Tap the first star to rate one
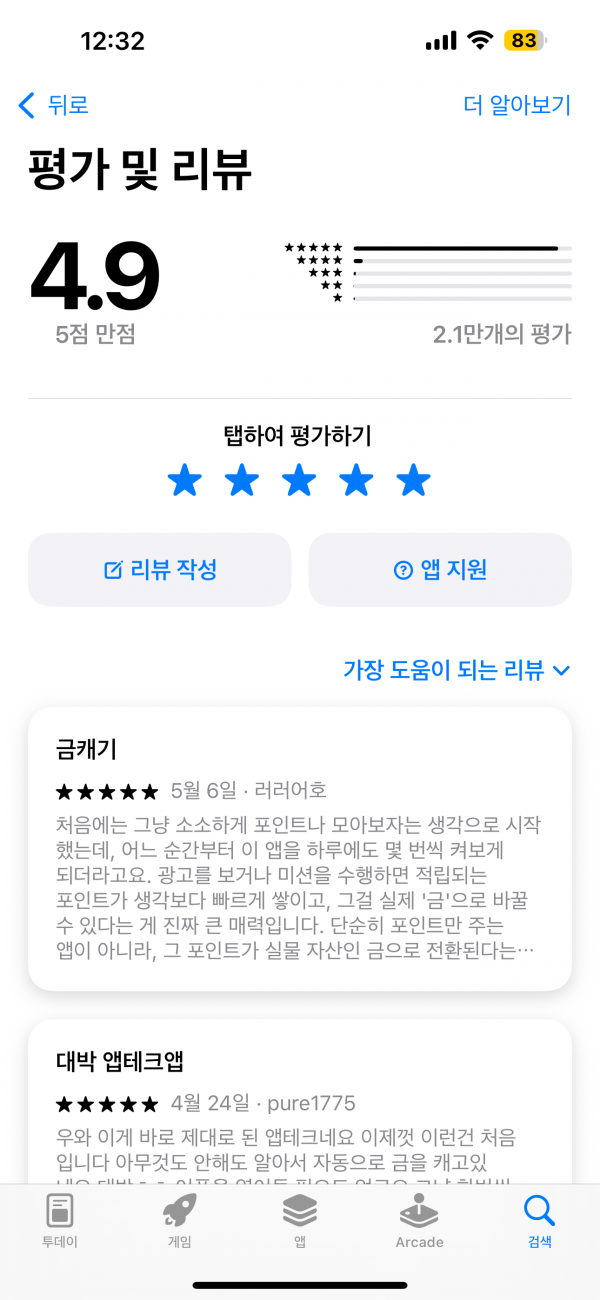The width and height of the screenshot is (600, 1300). [184, 481]
